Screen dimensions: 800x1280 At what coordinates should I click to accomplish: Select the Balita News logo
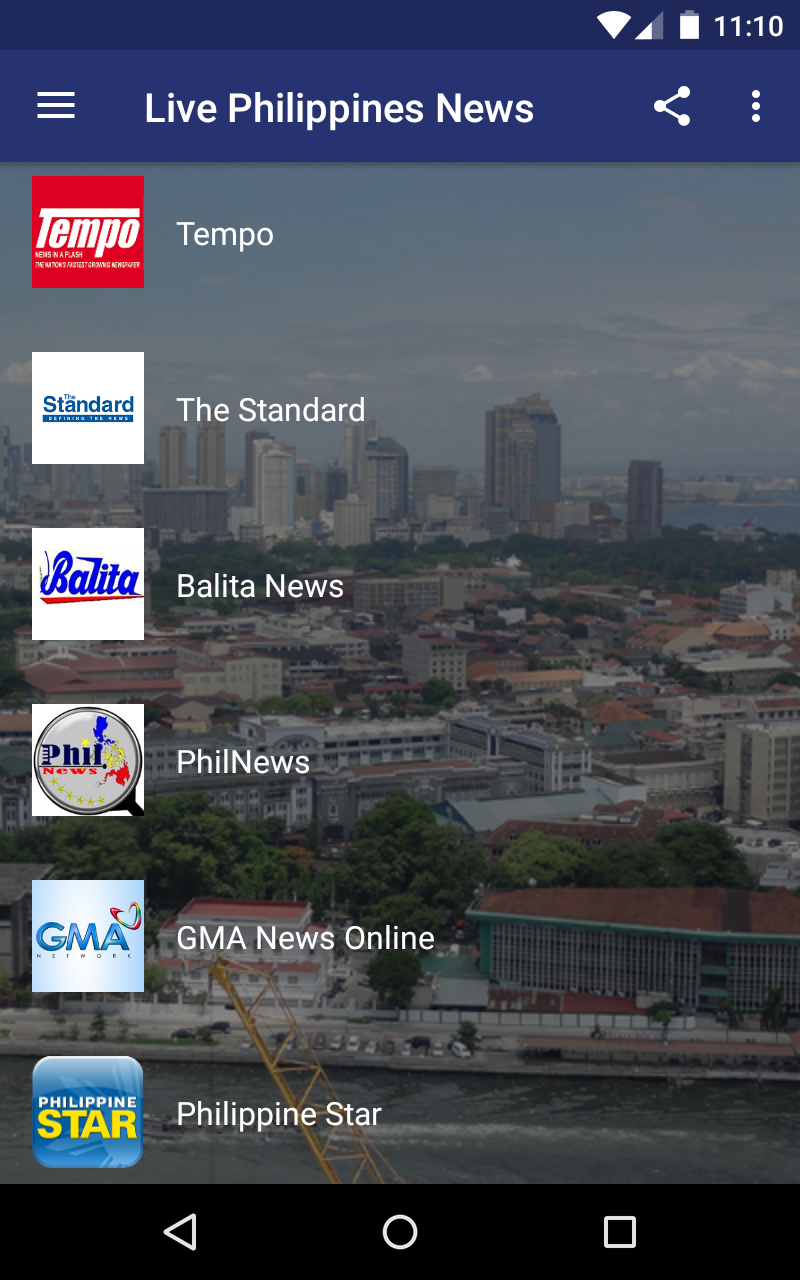pos(88,584)
